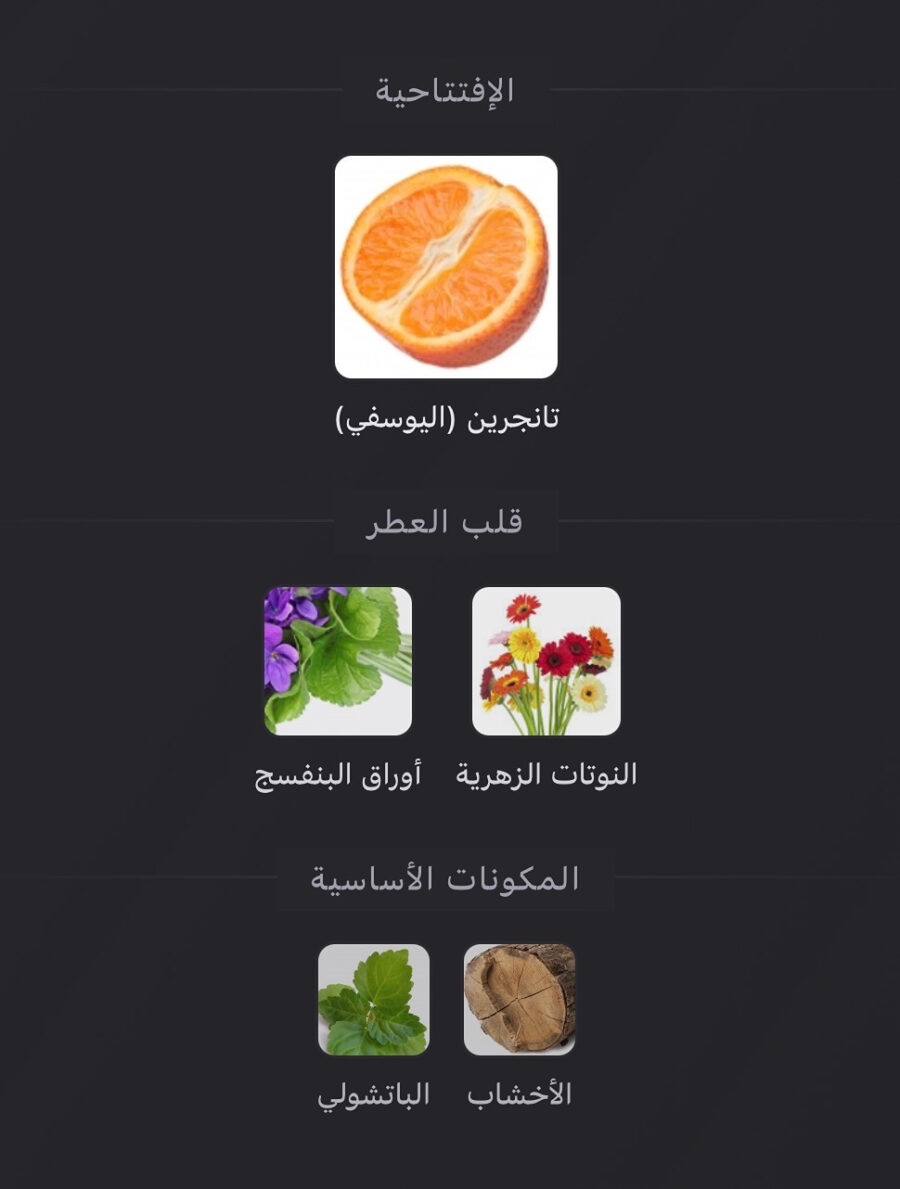This screenshot has width=900, height=1189.
Task: Tap the الباتشولي note tile
Action: pyautogui.click(x=374, y=1000)
